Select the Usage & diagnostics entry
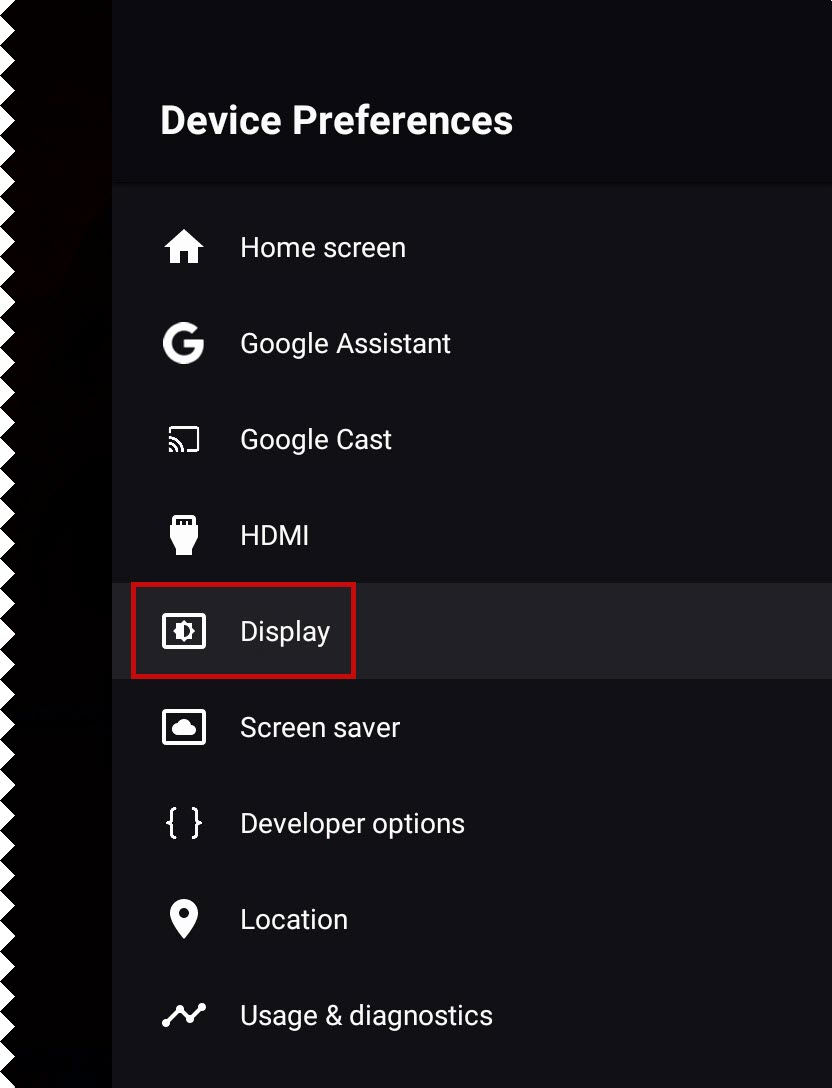 pos(365,1015)
